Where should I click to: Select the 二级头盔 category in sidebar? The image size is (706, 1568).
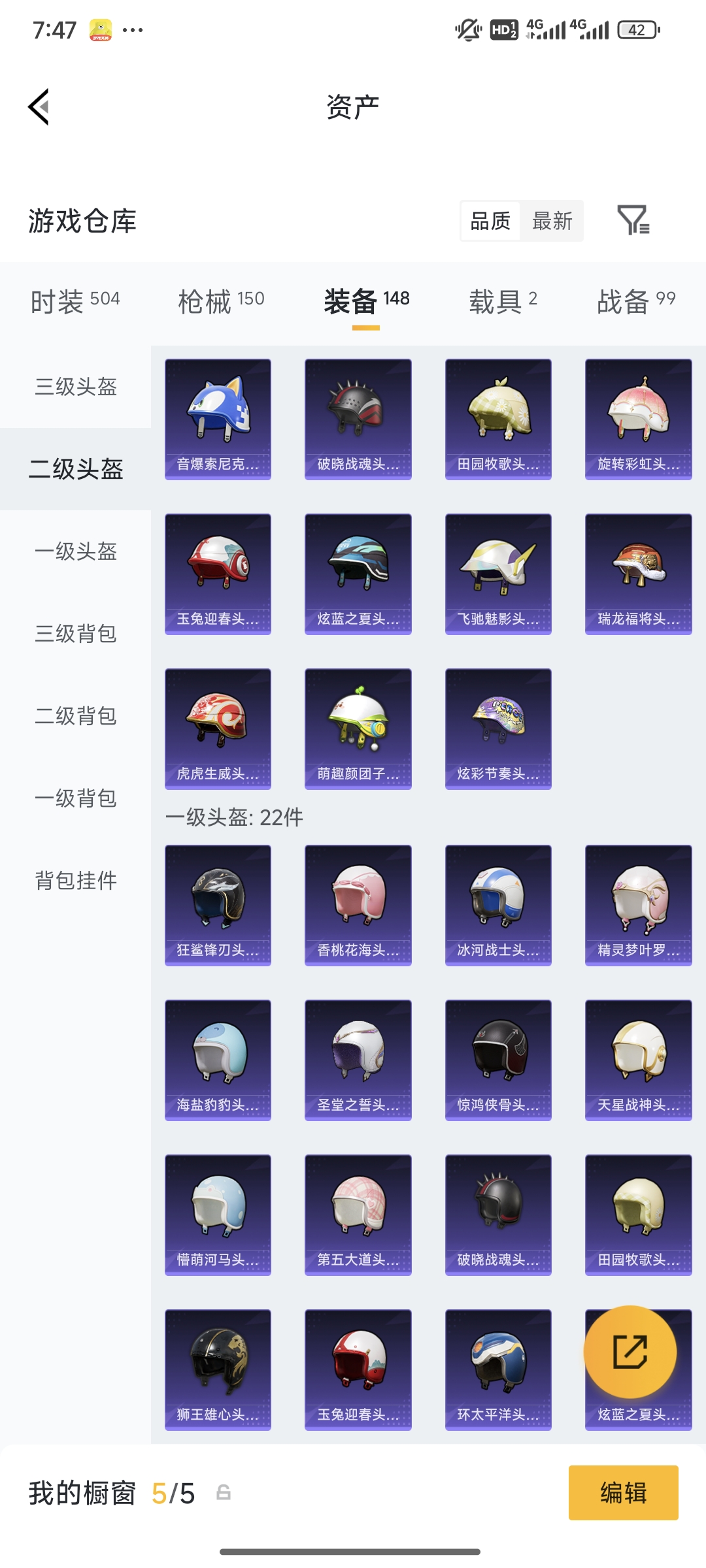coord(75,470)
